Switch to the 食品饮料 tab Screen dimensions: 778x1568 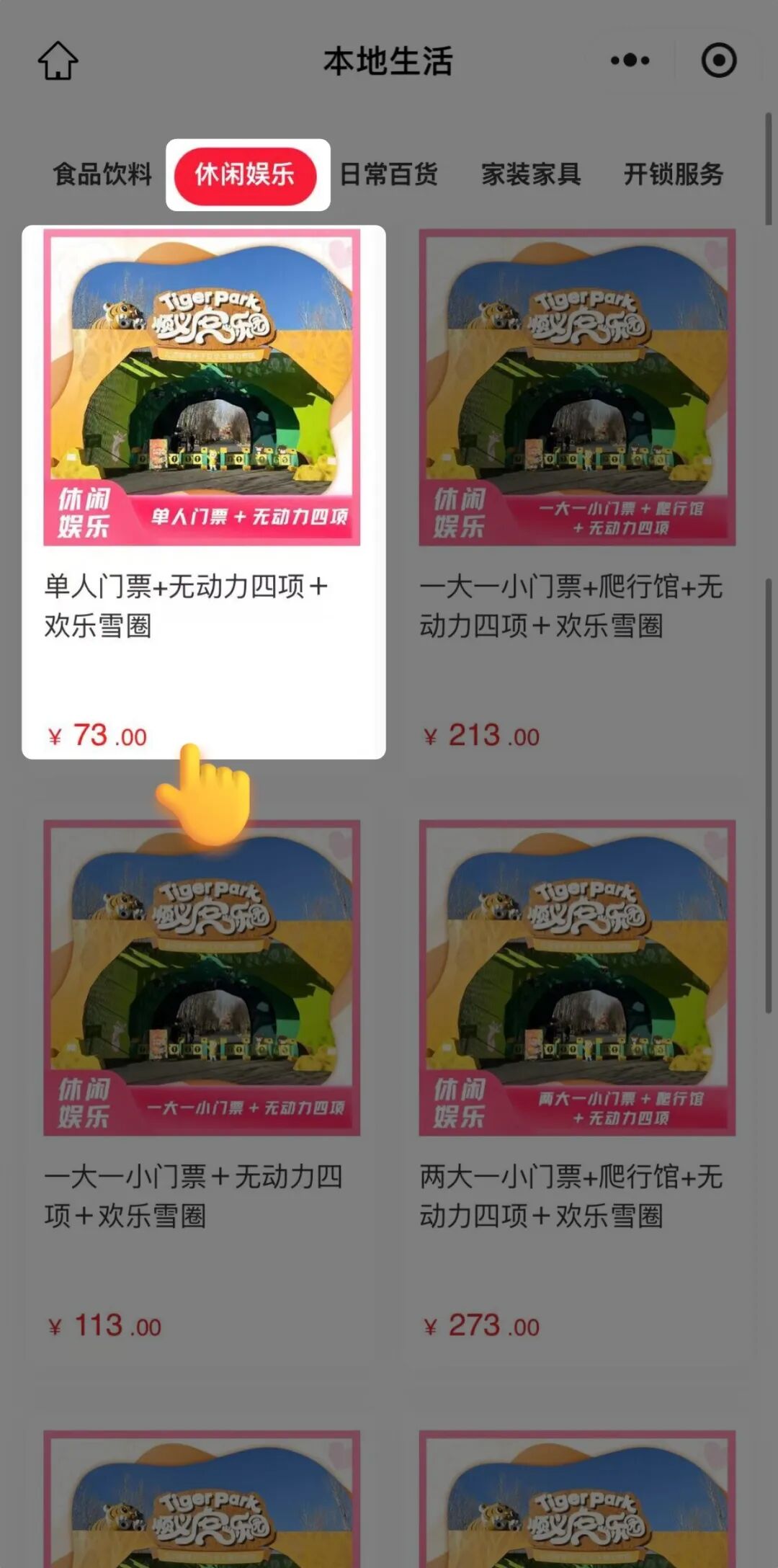click(x=102, y=174)
